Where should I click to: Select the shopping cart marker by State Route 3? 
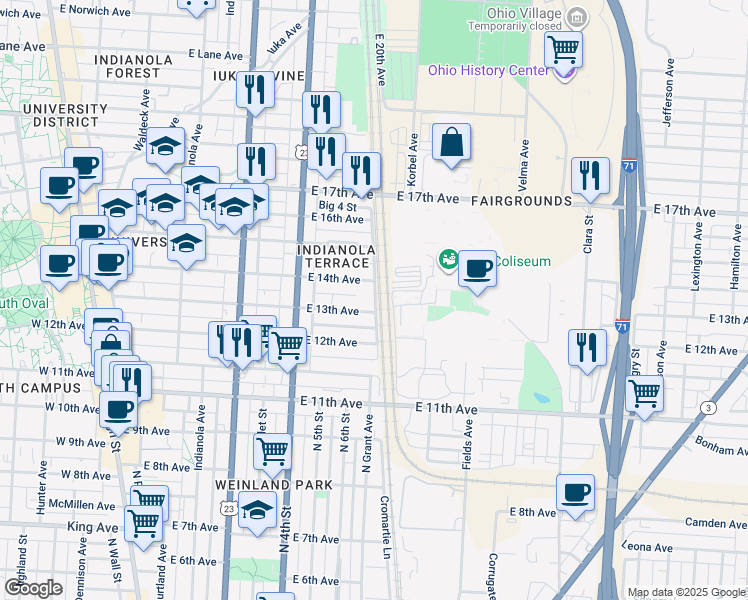[644, 394]
